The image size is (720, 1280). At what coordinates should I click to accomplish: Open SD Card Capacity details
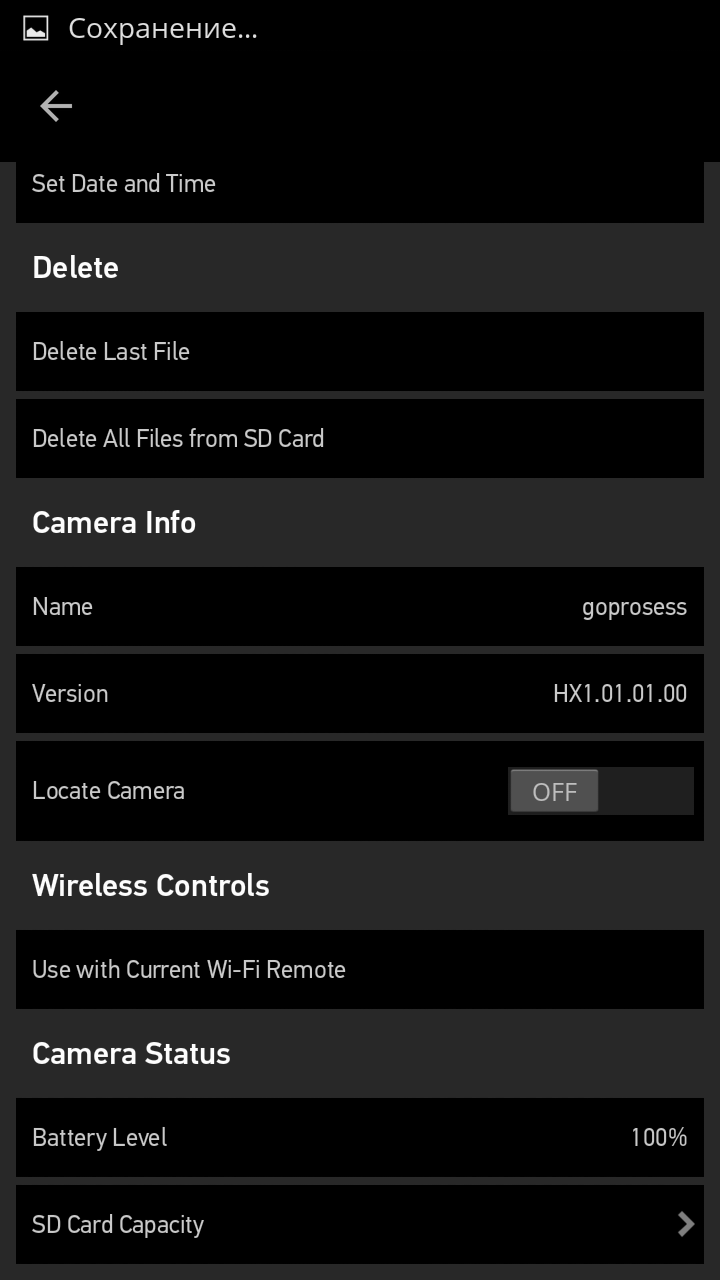[x=360, y=1224]
